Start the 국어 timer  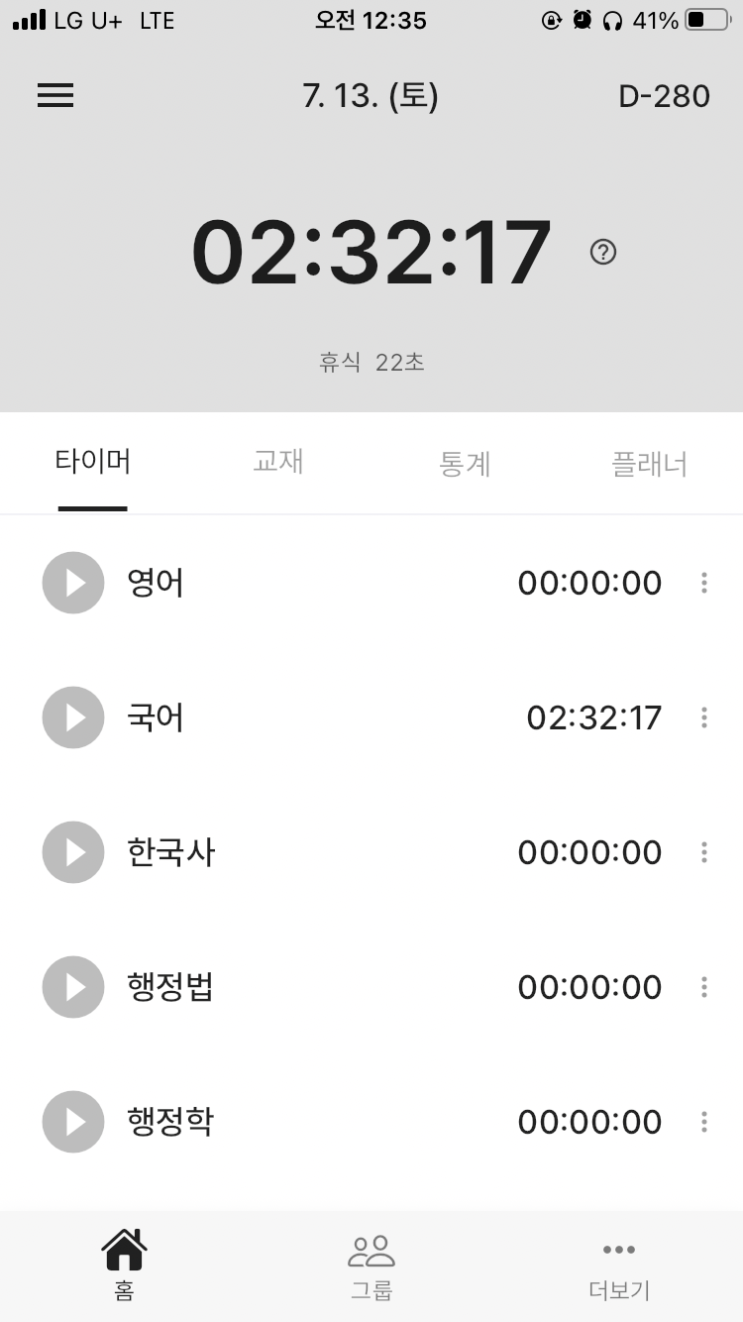[x=73, y=717]
